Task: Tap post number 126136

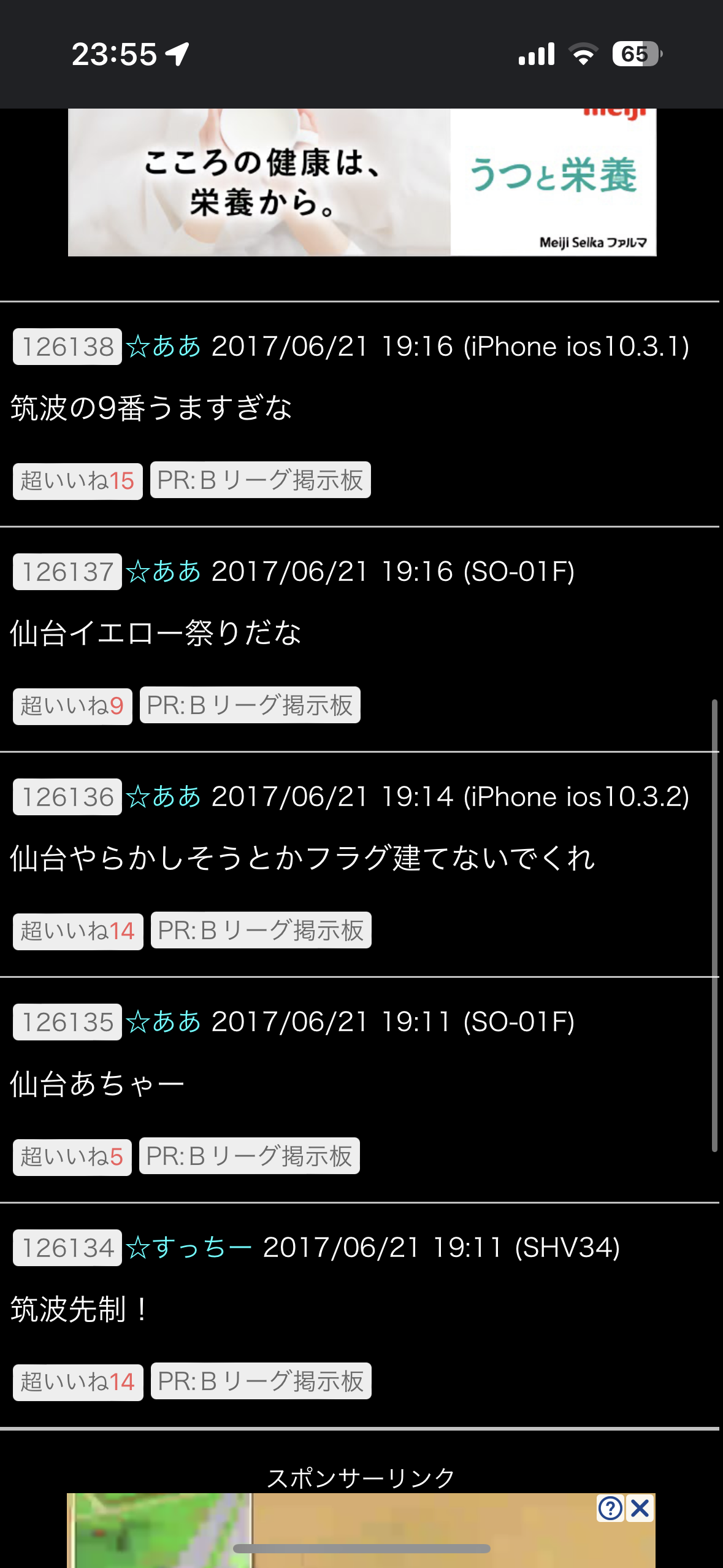Action: click(x=67, y=797)
